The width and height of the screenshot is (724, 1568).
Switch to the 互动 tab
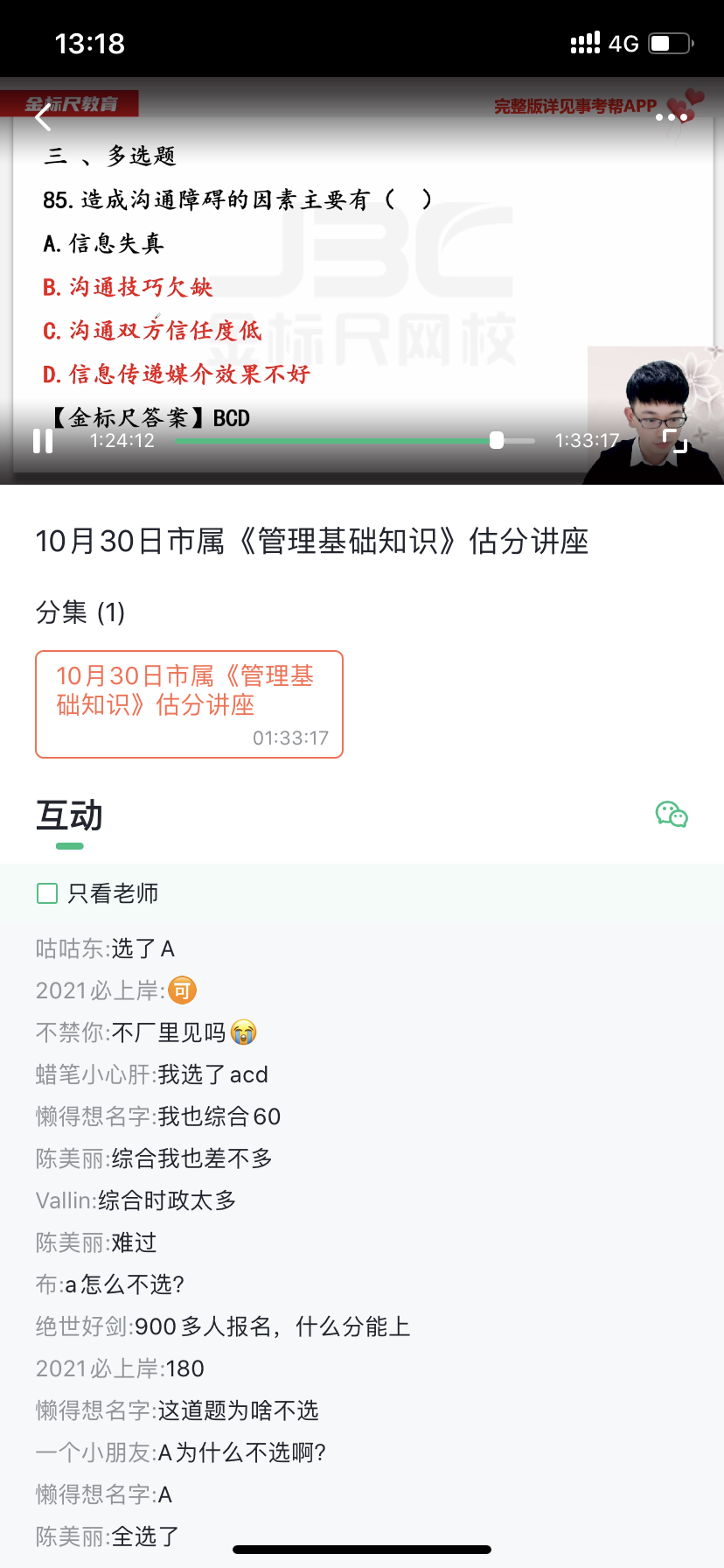point(69,816)
